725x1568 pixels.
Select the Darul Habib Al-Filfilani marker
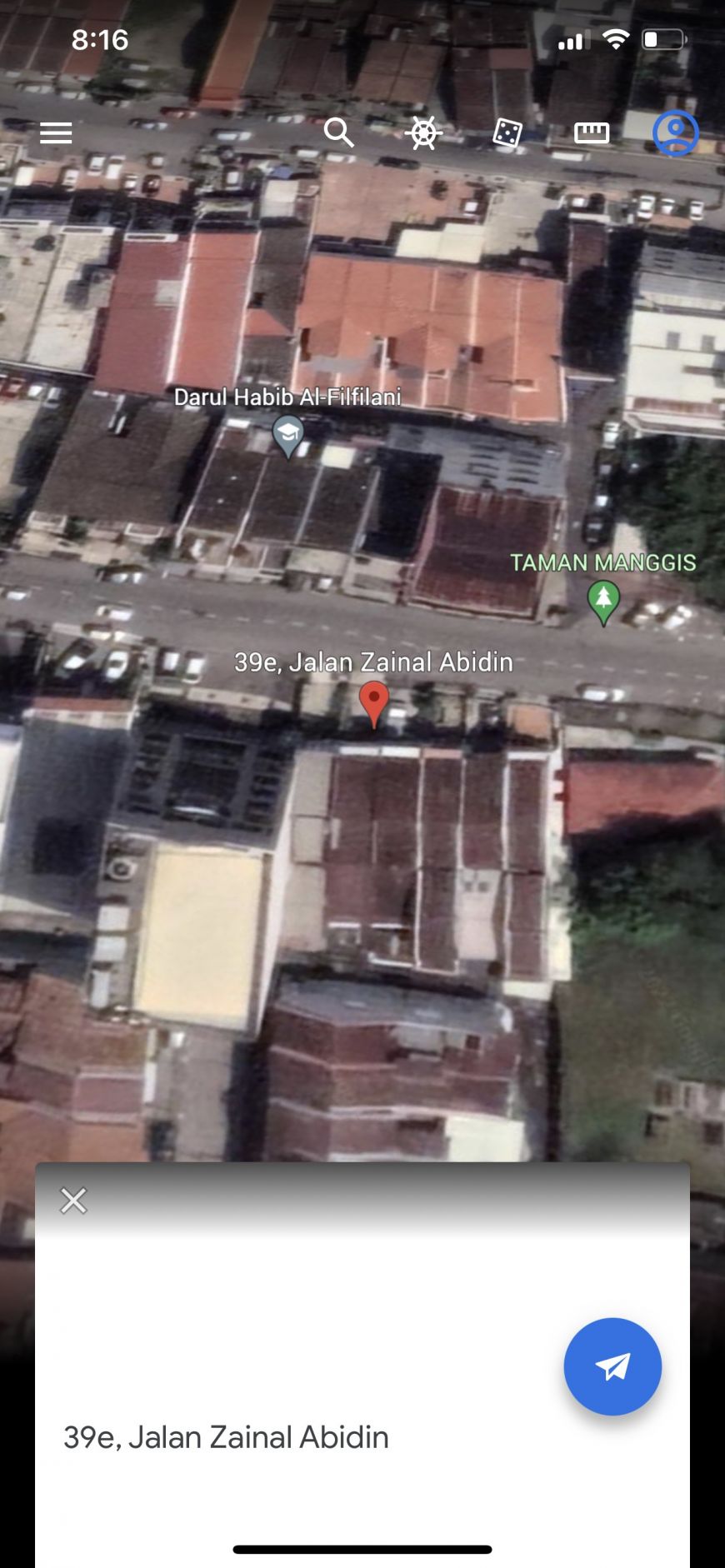pyautogui.click(x=288, y=435)
